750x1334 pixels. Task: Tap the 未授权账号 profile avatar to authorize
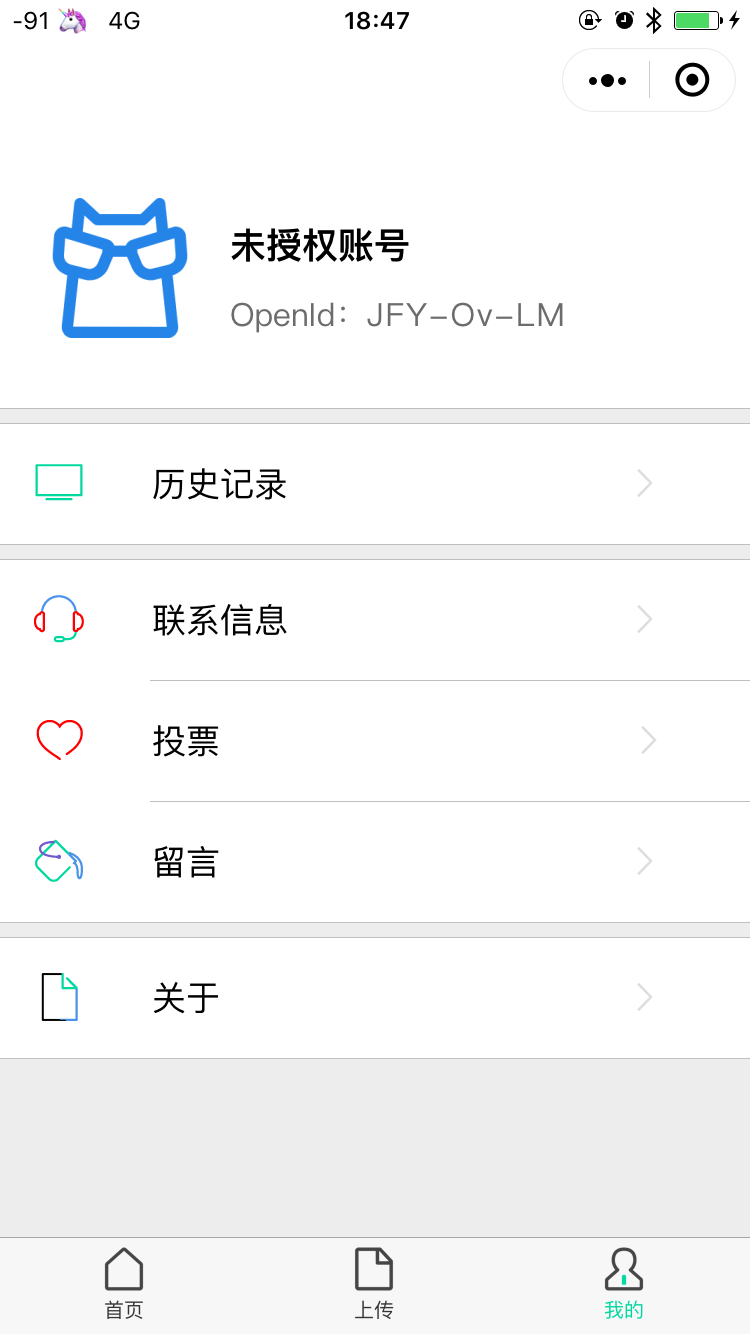pyautogui.click(x=120, y=268)
